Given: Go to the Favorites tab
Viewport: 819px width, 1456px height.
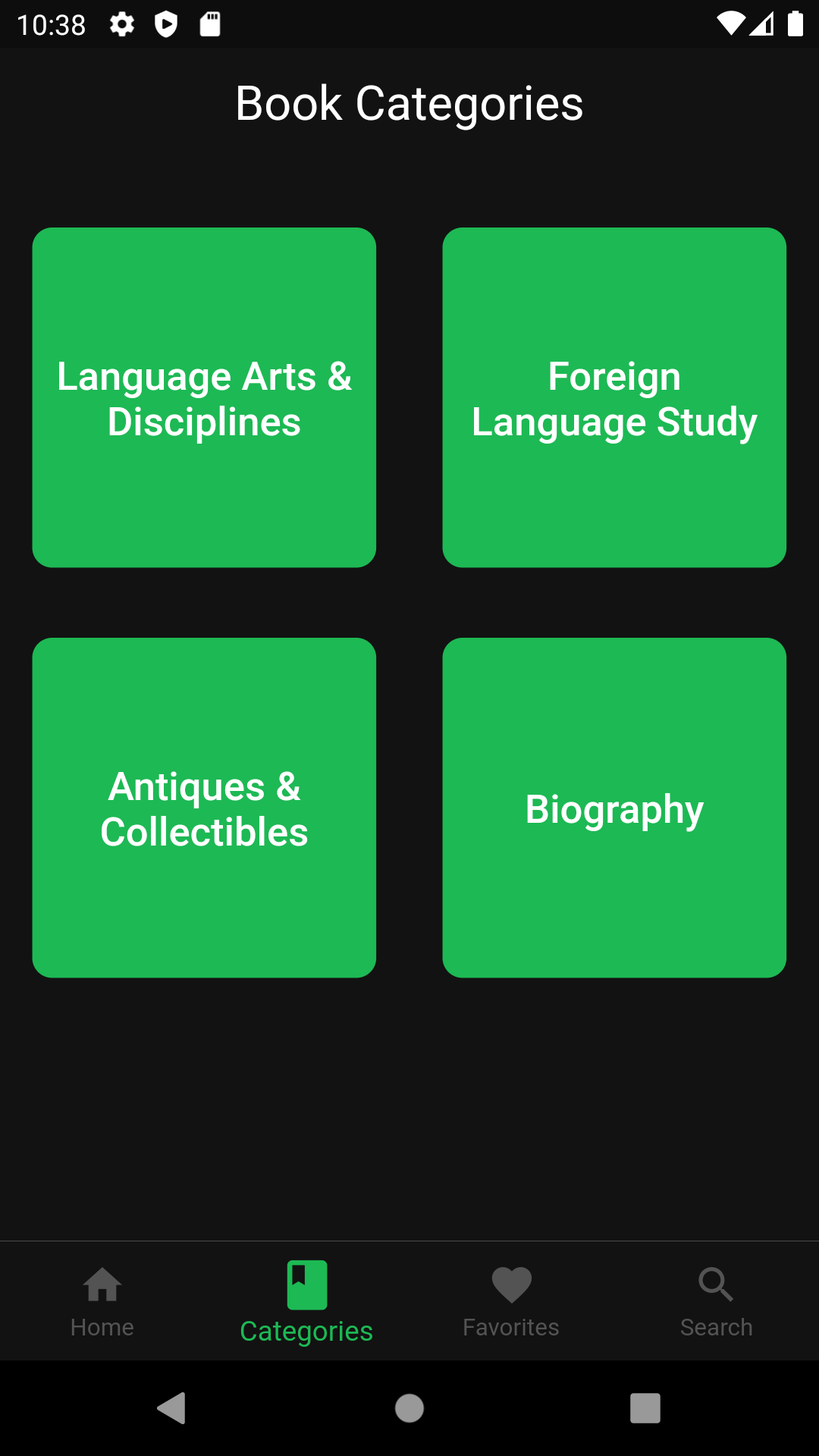Looking at the screenshot, I should pyautogui.click(x=511, y=1301).
